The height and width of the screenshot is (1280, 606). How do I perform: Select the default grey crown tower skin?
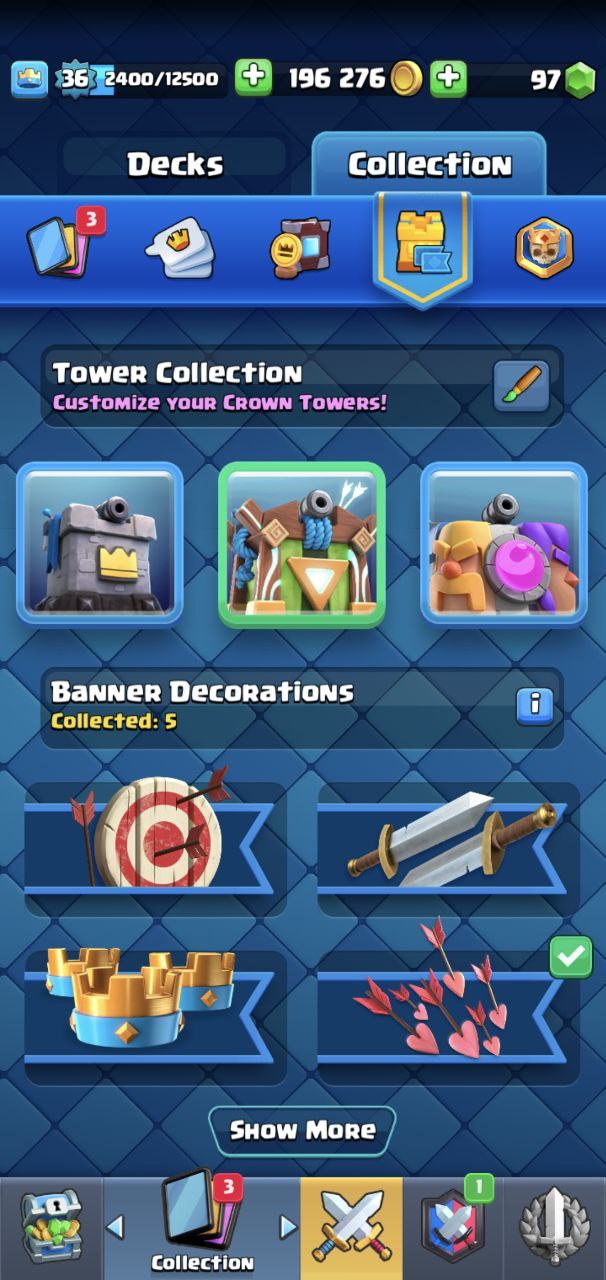100,544
